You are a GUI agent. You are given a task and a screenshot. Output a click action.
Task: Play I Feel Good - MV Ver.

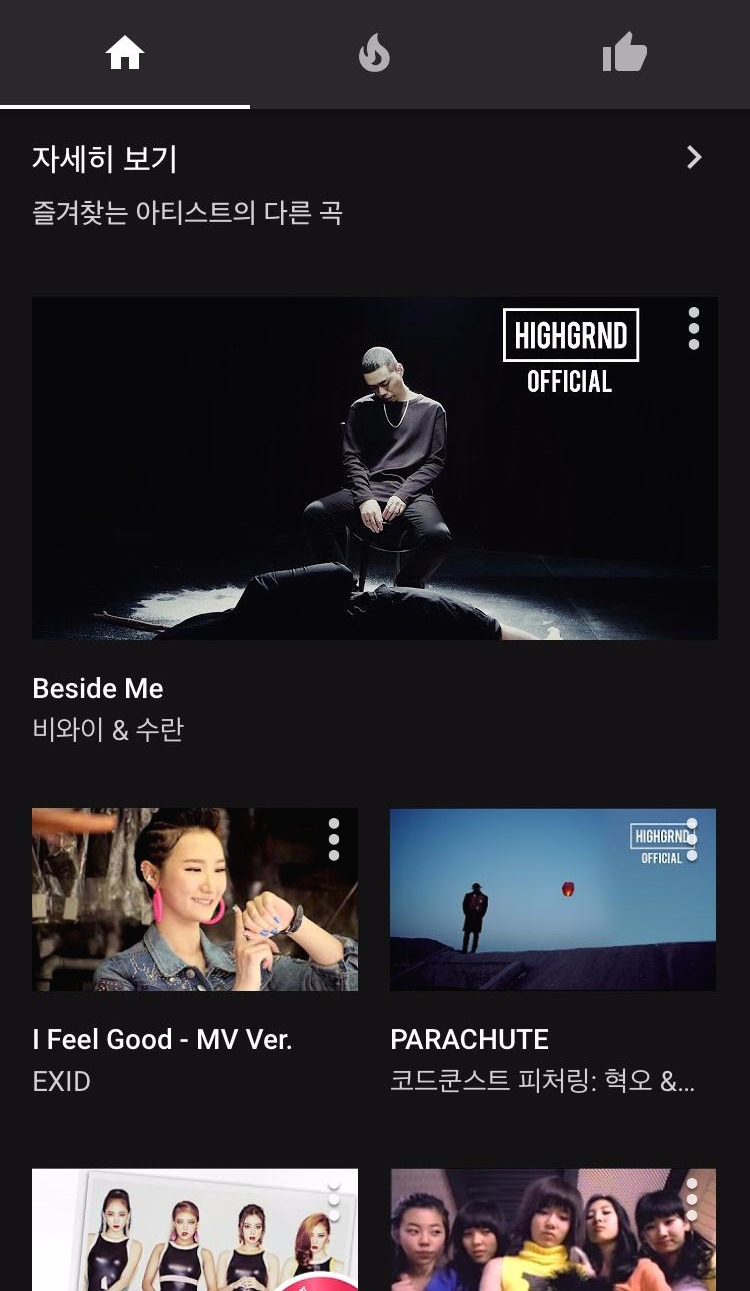(194, 899)
